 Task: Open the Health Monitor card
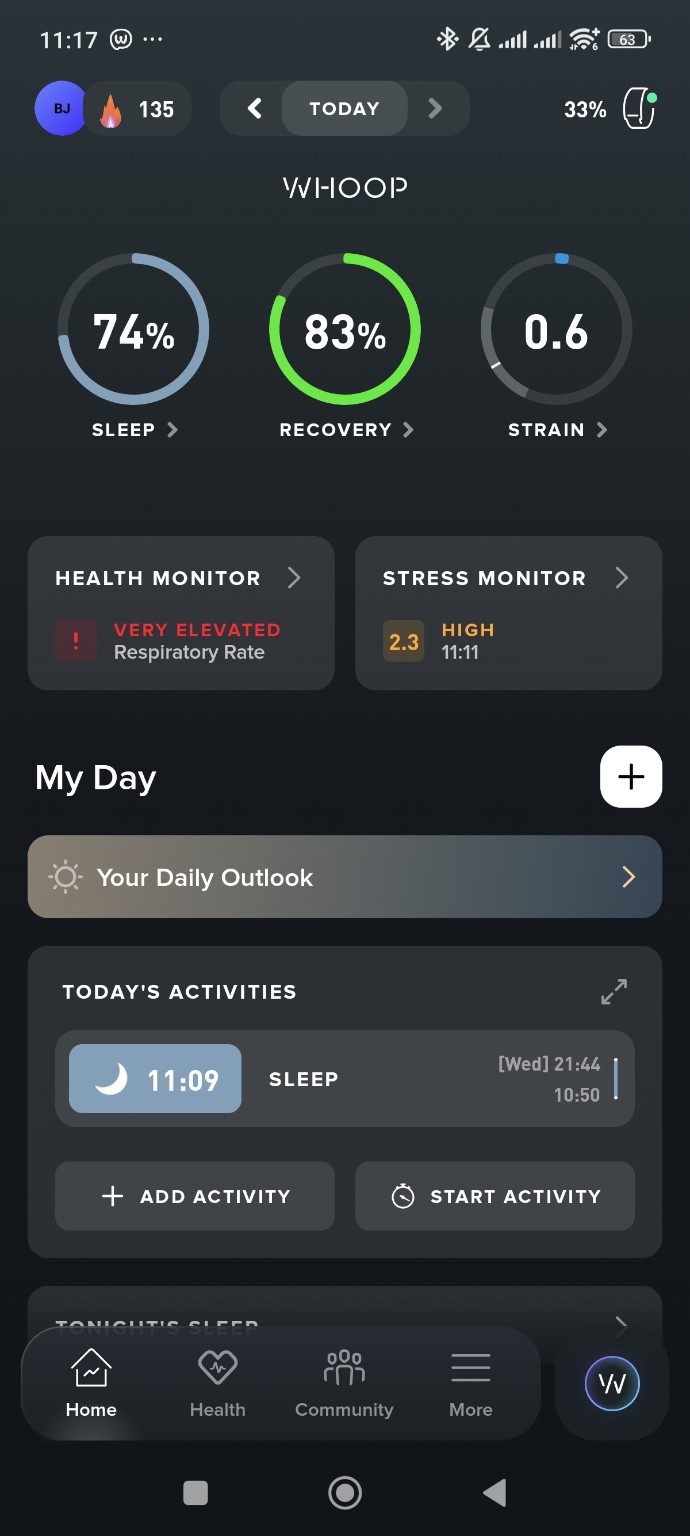tap(181, 613)
